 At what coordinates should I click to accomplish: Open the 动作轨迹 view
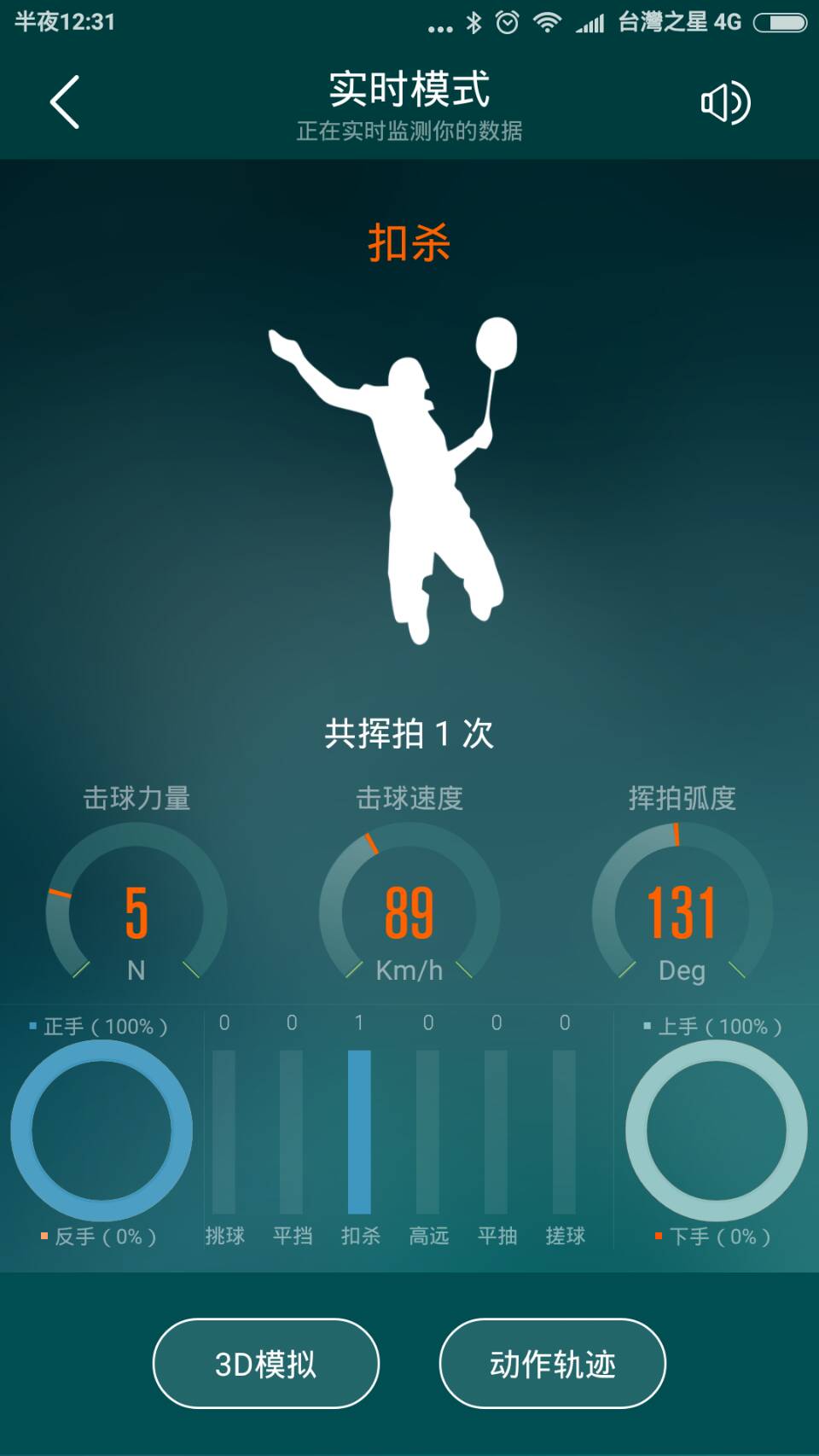[552, 1363]
